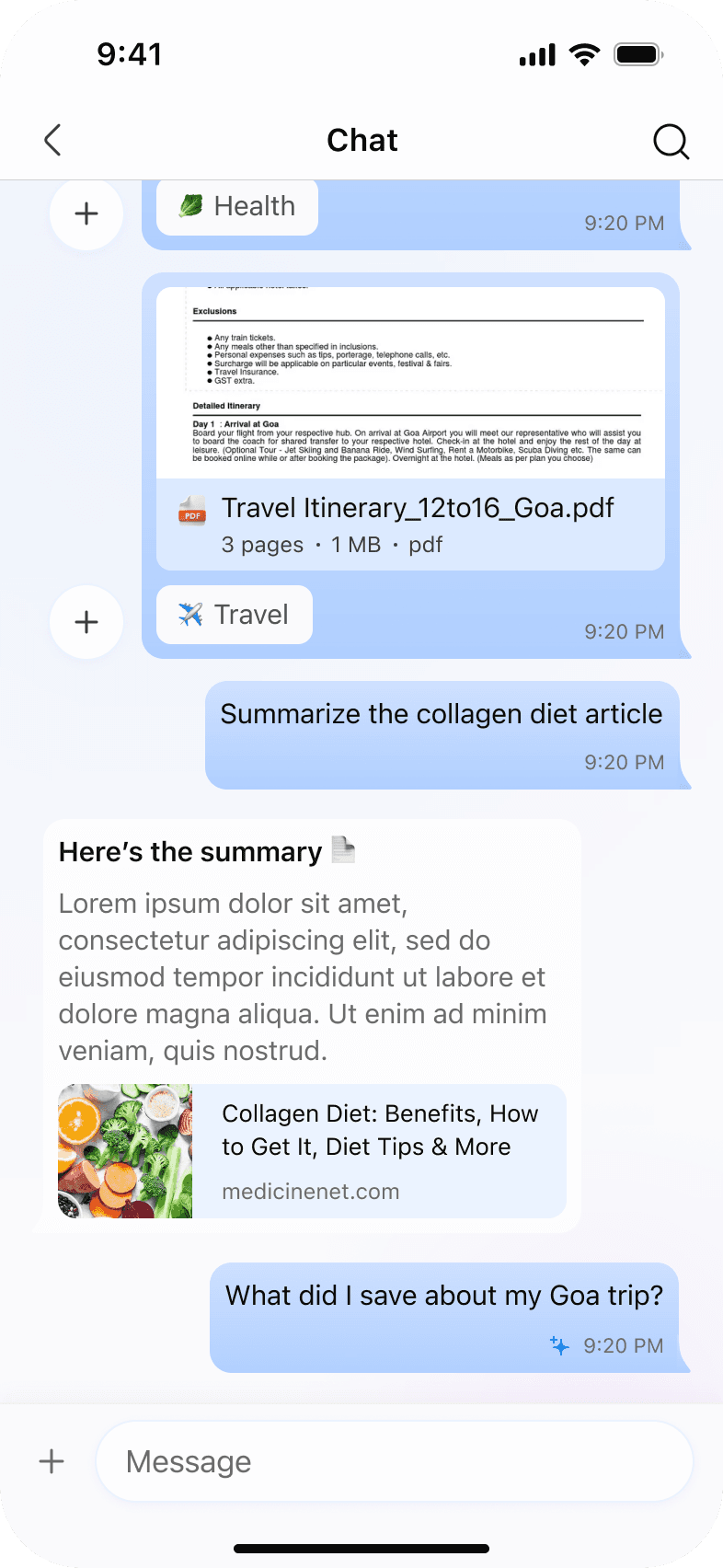Tap the plus icon beside the Health message
The height and width of the screenshot is (1568, 723).
click(x=86, y=213)
